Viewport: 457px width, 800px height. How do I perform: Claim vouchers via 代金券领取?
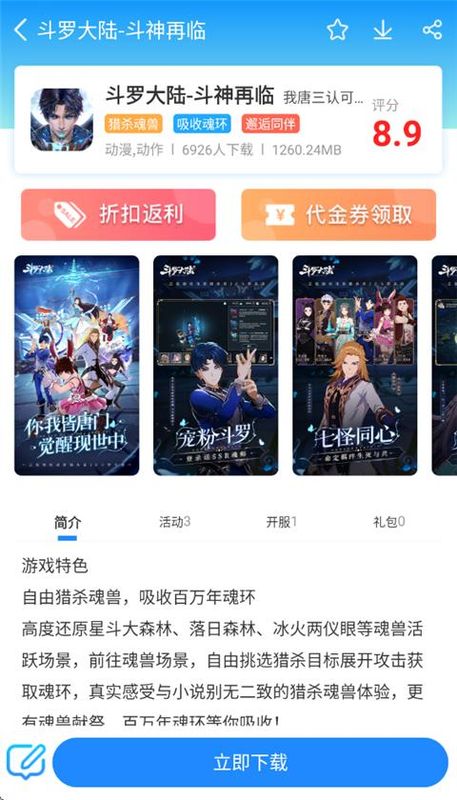(x=339, y=214)
